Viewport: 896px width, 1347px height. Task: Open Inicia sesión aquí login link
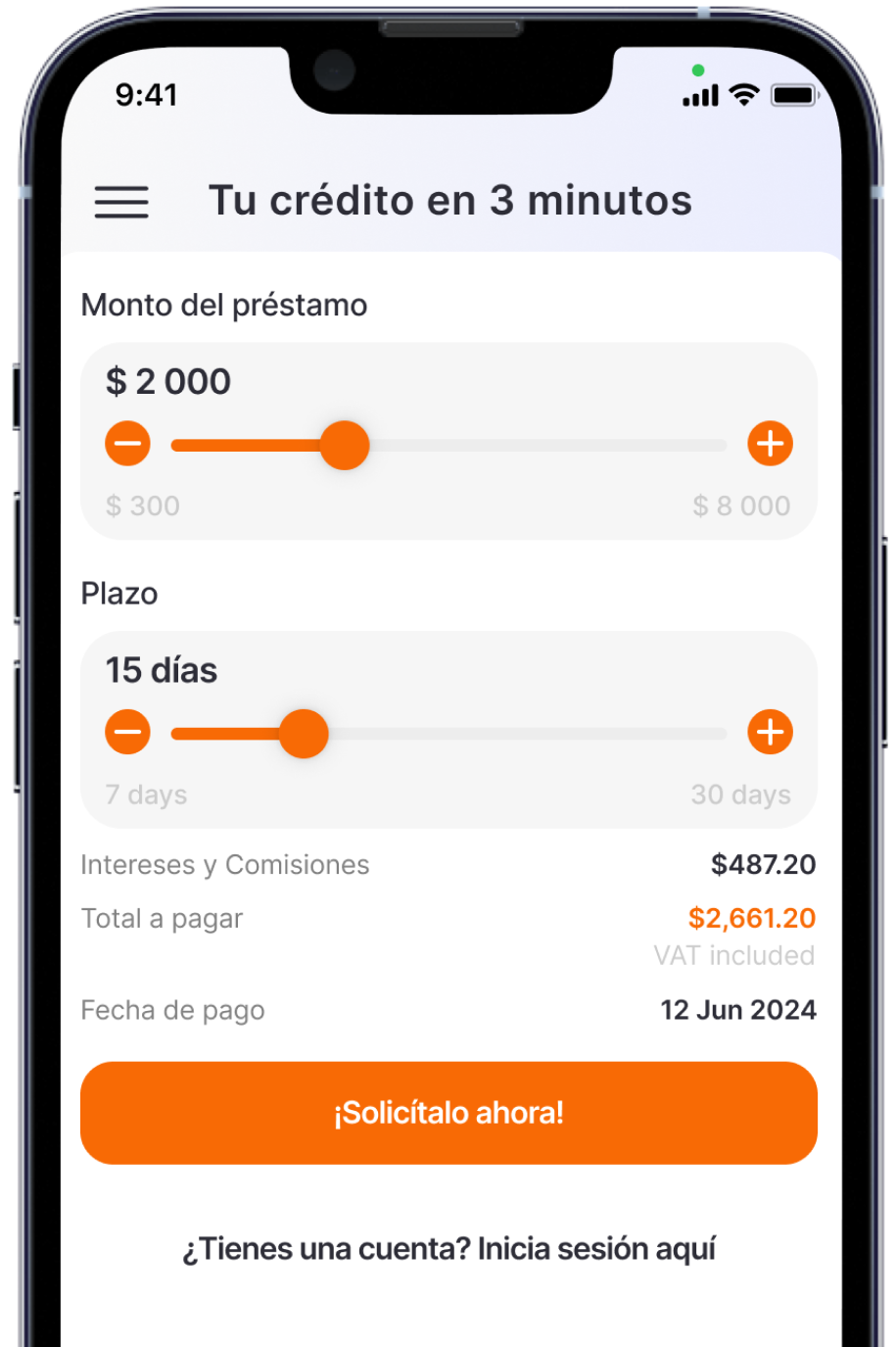(x=597, y=1249)
